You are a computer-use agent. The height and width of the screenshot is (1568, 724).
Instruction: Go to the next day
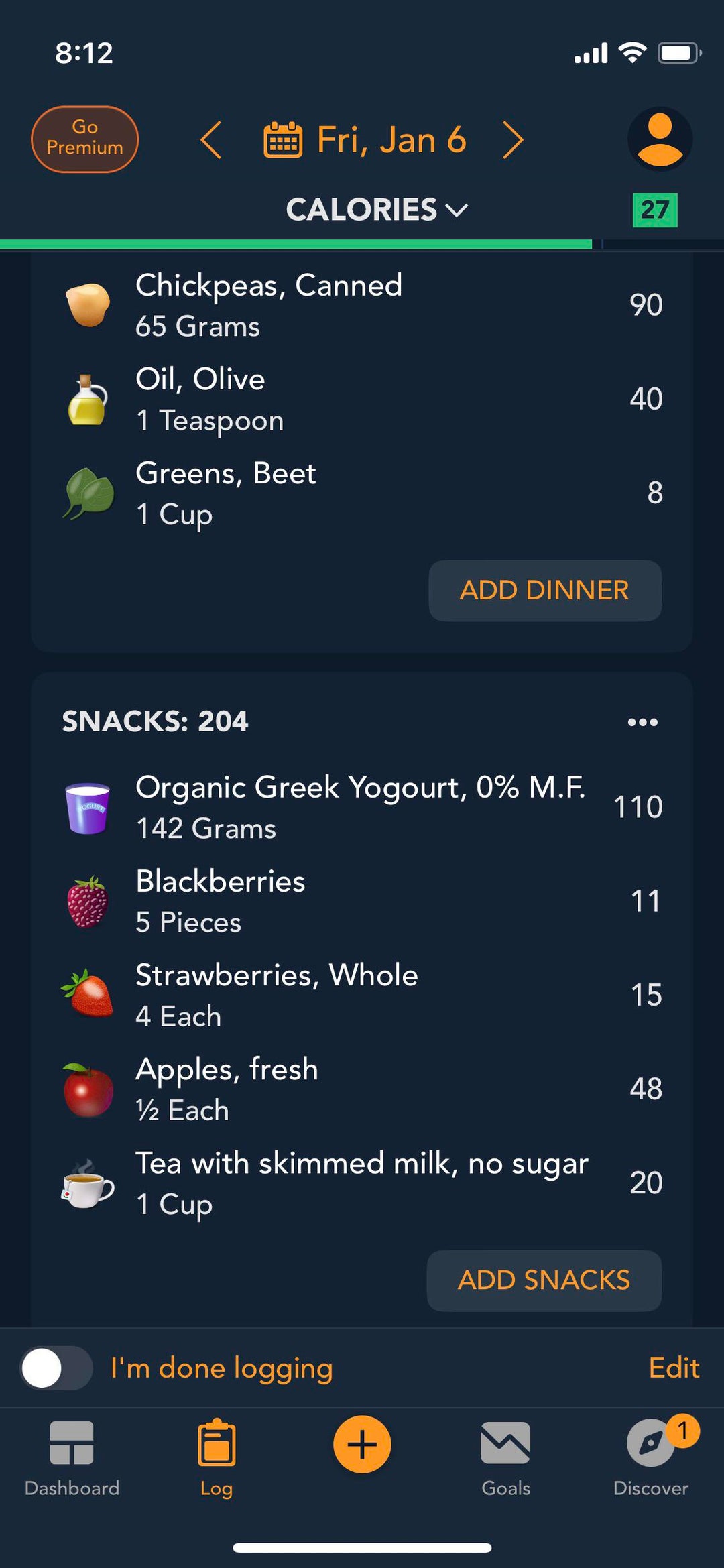click(513, 140)
